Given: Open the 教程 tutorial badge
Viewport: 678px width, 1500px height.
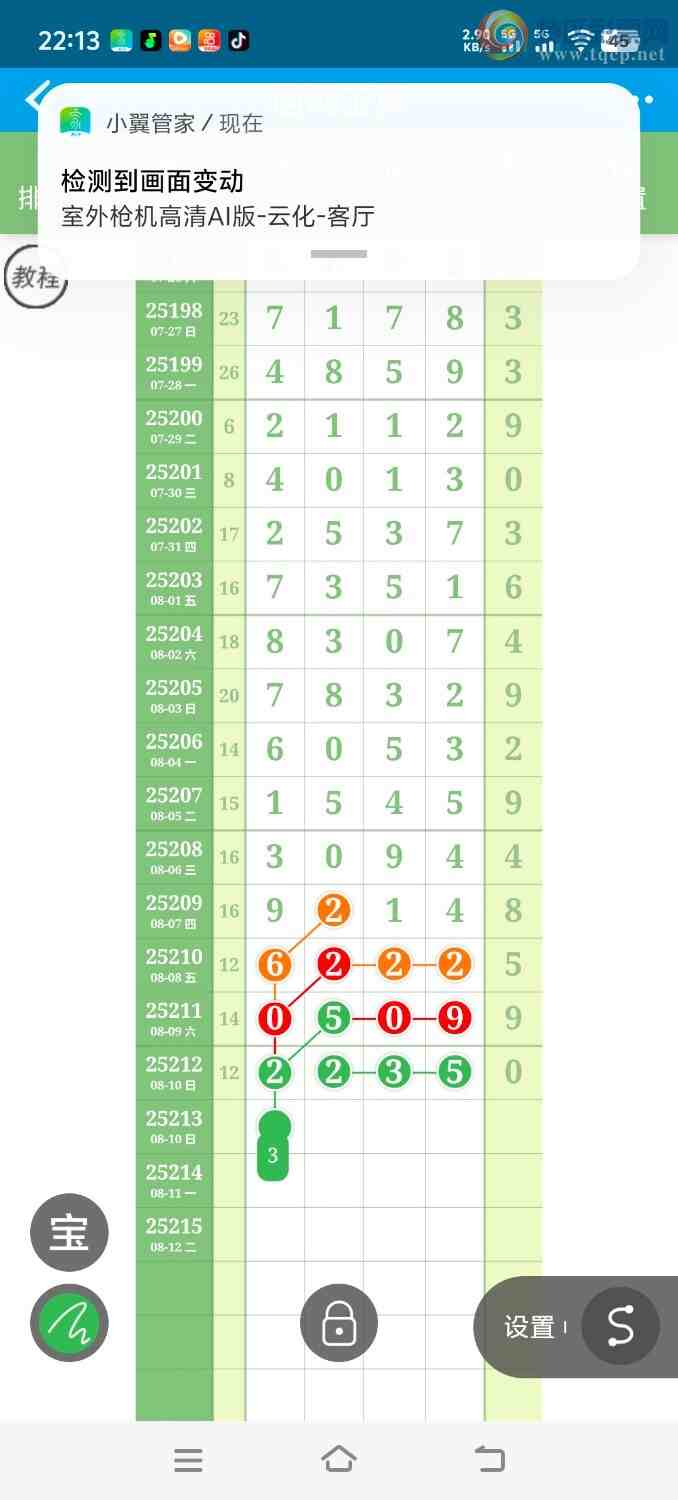Looking at the screenshot, I should coord(35,277).
